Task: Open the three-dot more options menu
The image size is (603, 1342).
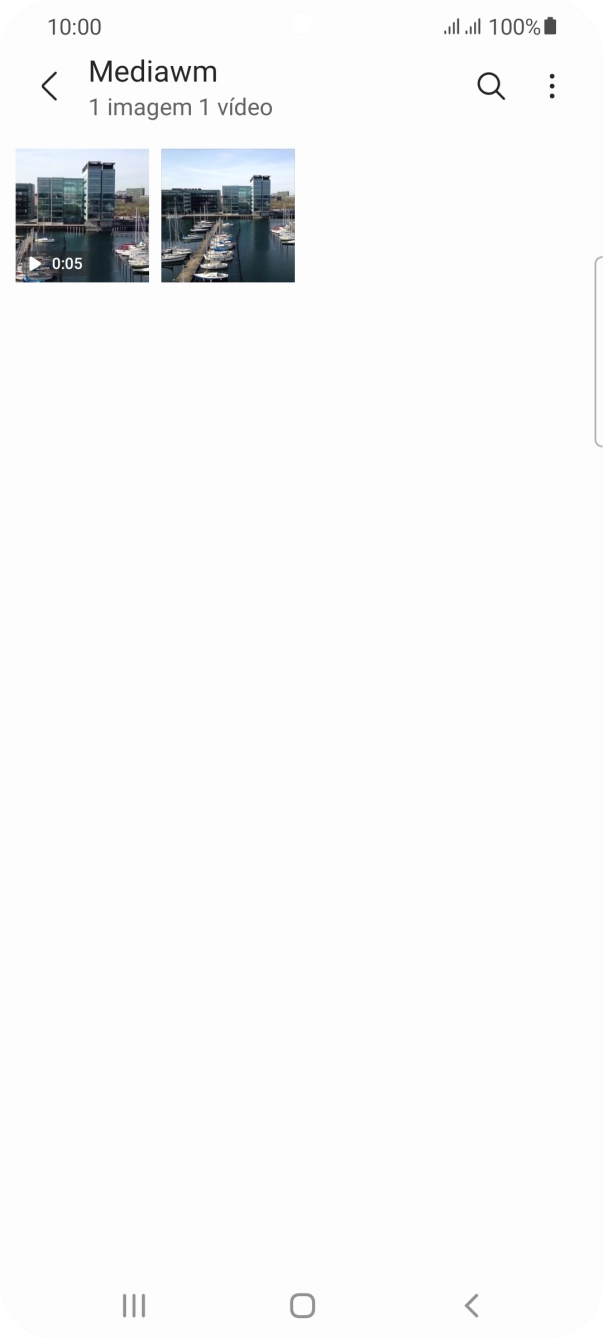Action: tap(552, 87)
